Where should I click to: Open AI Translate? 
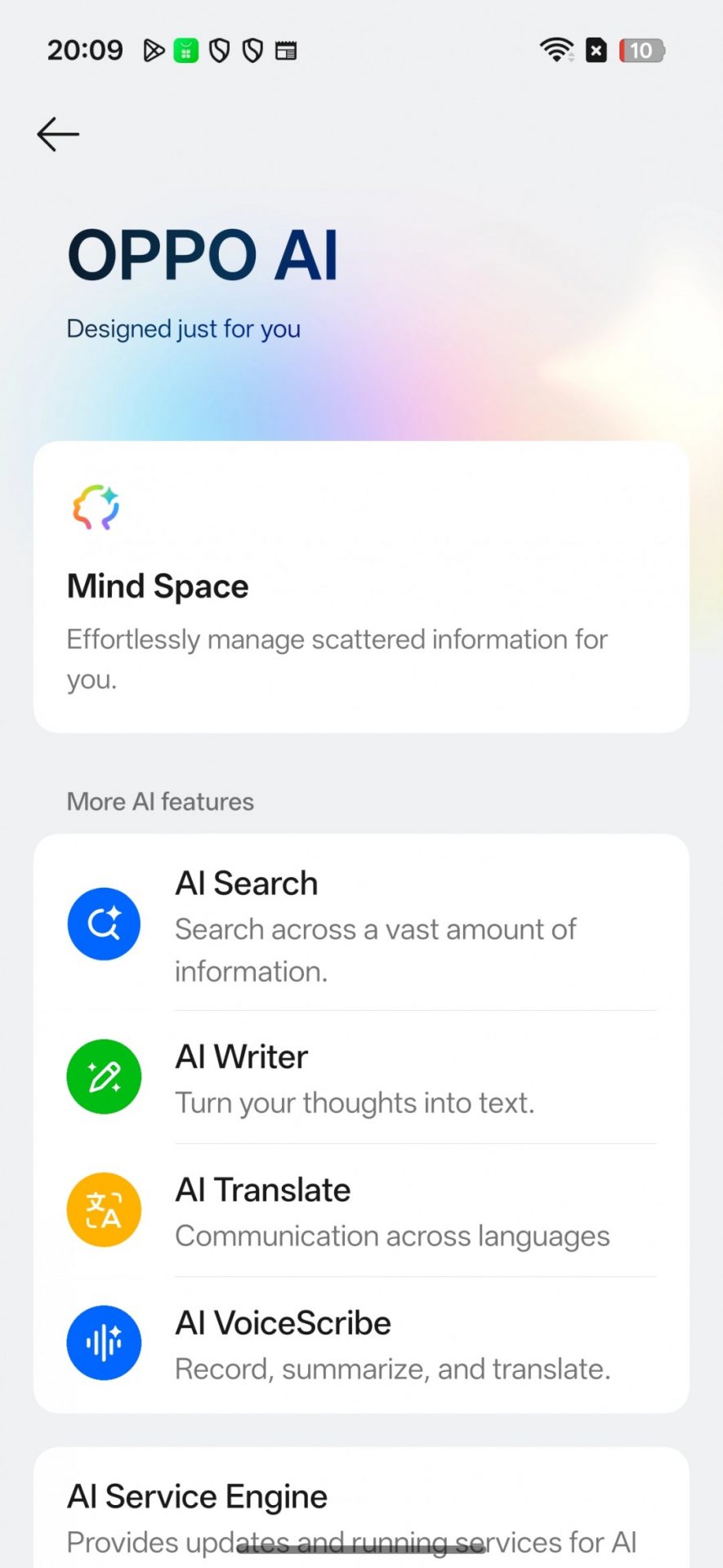pos(361,1211)
